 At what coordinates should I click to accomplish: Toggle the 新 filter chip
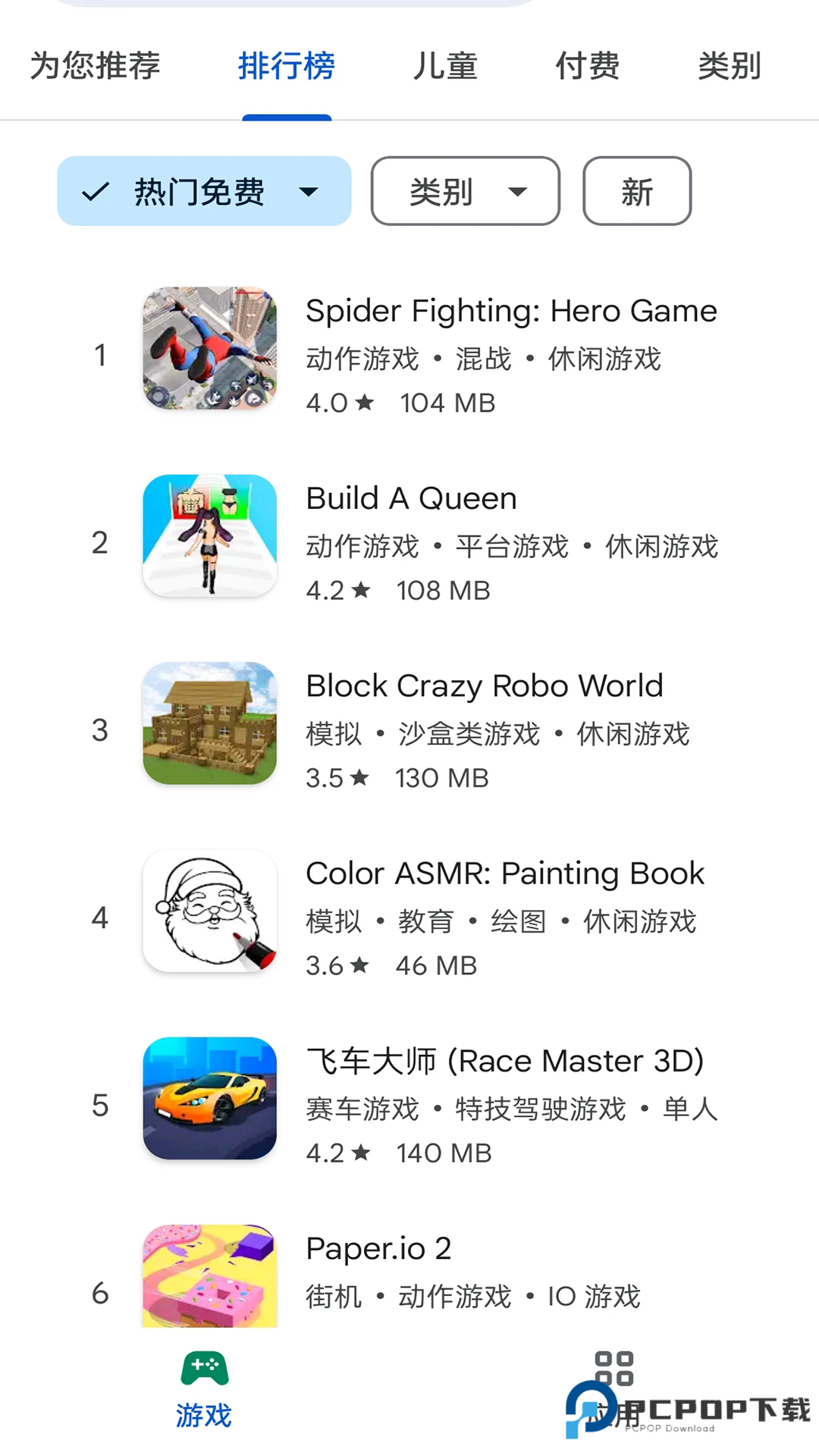click(x=636, y=191)
